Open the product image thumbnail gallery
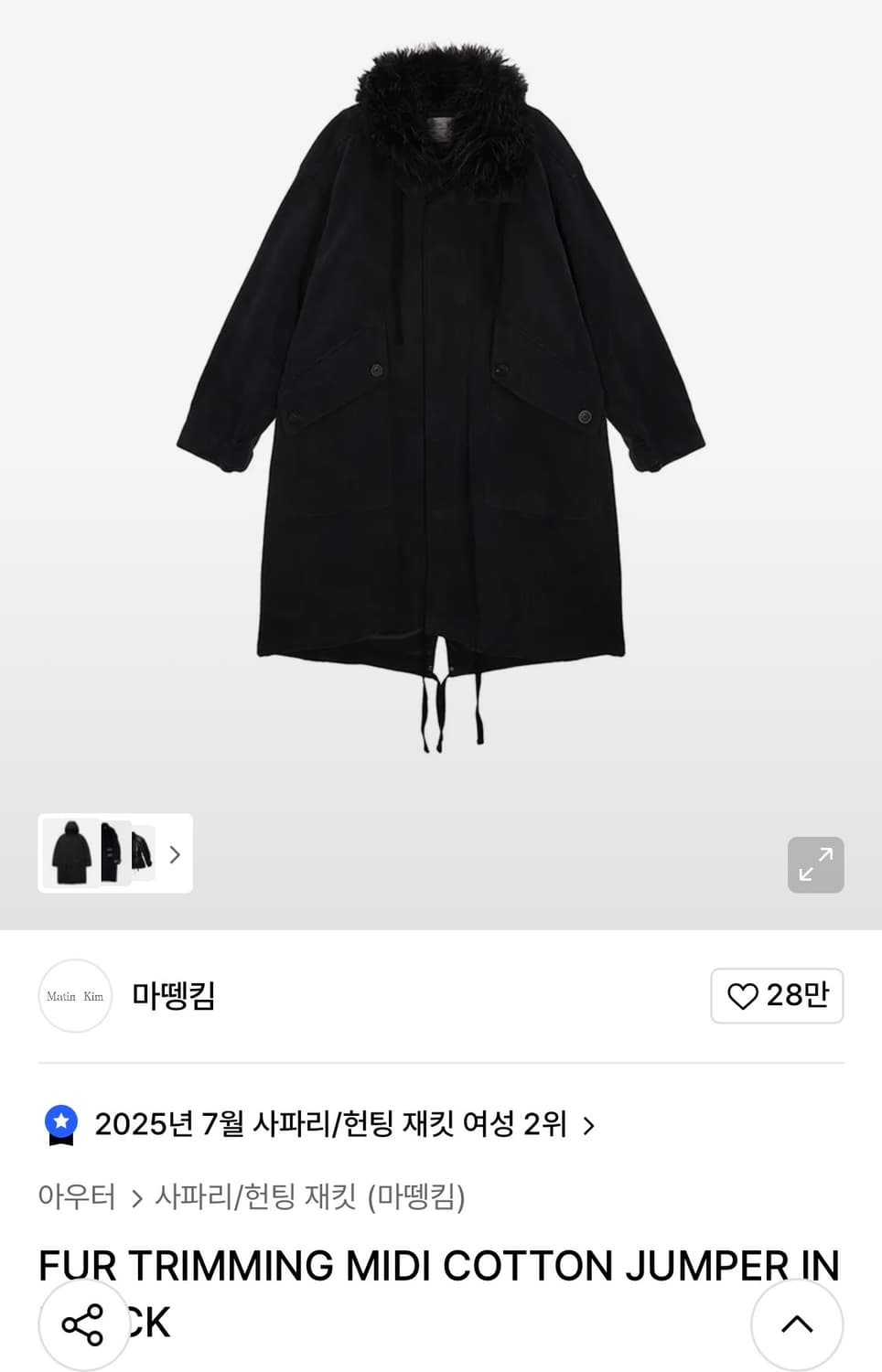Screen dimensions: 882x1372 (115, 853)
